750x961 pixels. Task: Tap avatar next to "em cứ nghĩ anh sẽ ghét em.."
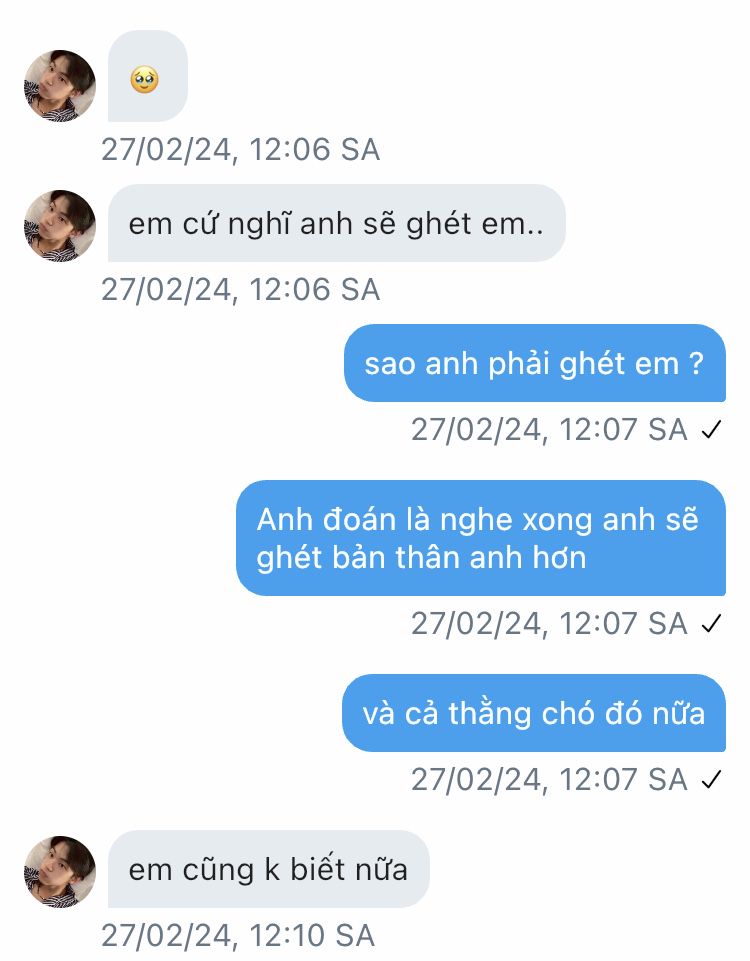point(59,225)
